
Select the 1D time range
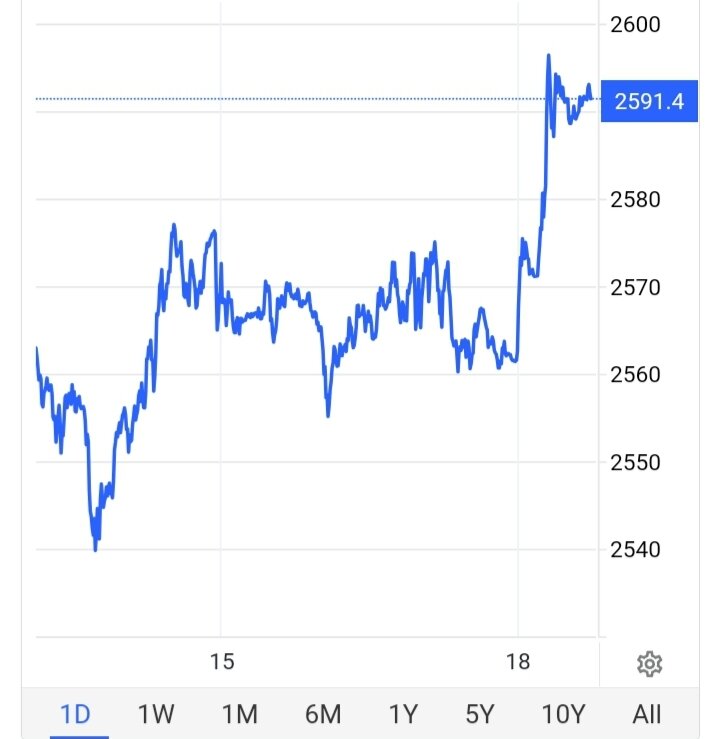pos(76,714)
